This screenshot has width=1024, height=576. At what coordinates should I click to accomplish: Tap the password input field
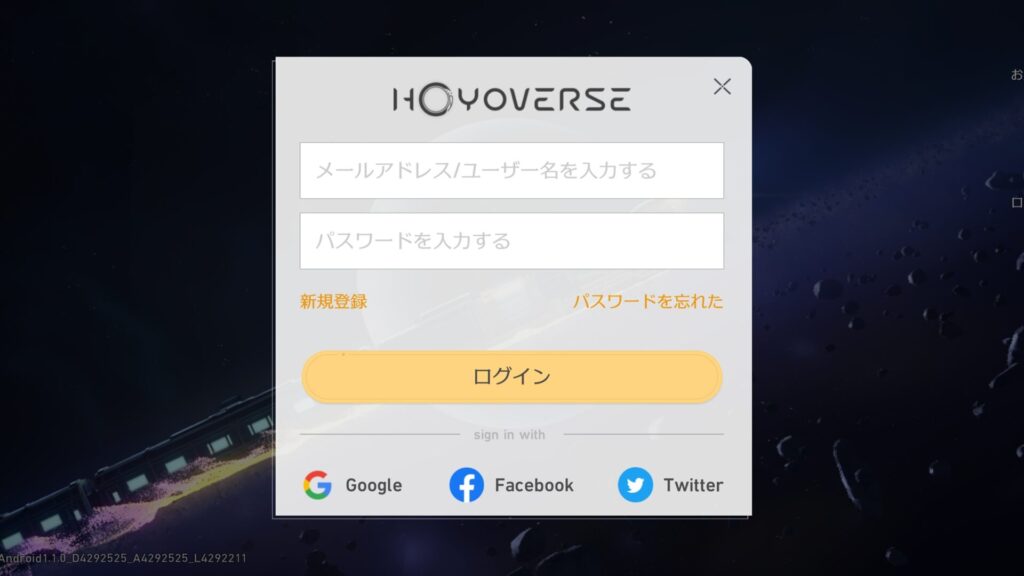511,241
